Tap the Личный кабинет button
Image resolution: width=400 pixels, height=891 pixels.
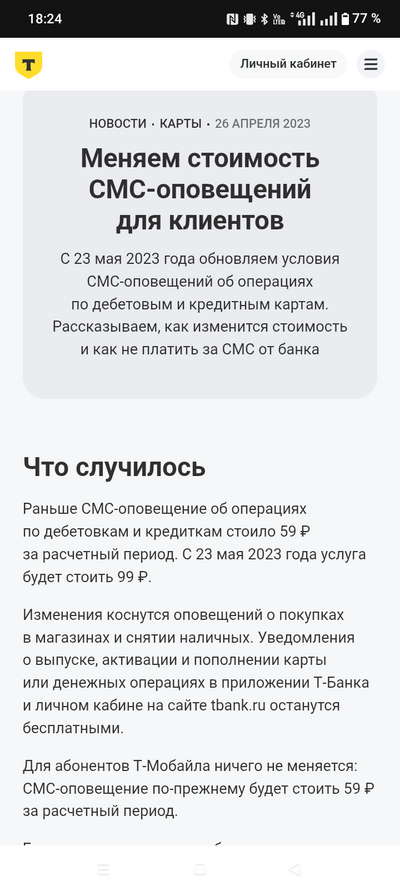[288, 64]
